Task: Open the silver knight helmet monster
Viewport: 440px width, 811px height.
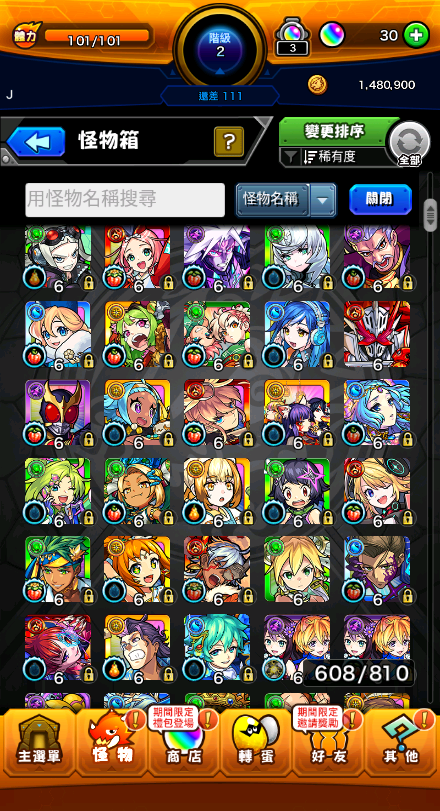Action: (x=377, y=335)
